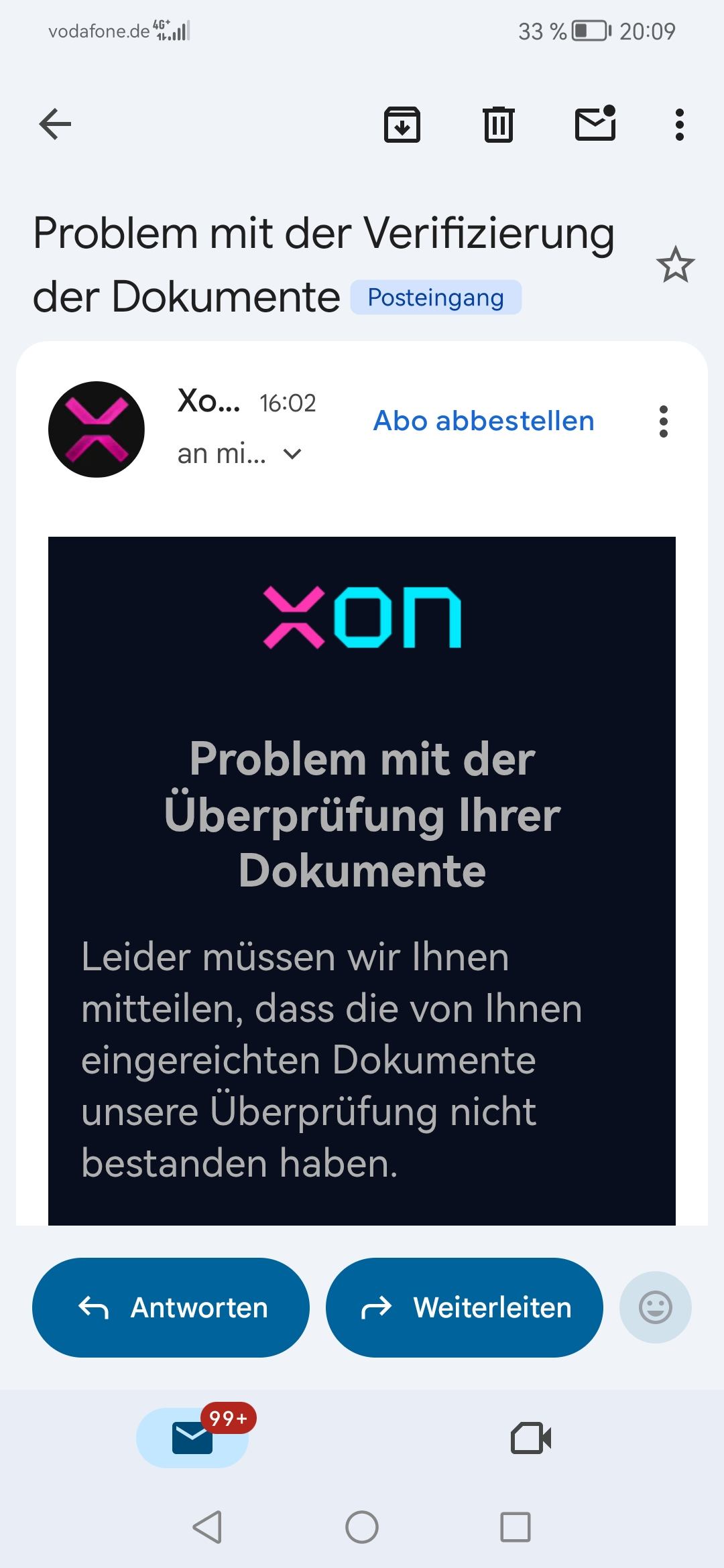Delete this email with trash icon
The height and width of the screenshot is (1568, 724).
pos(498,125)
